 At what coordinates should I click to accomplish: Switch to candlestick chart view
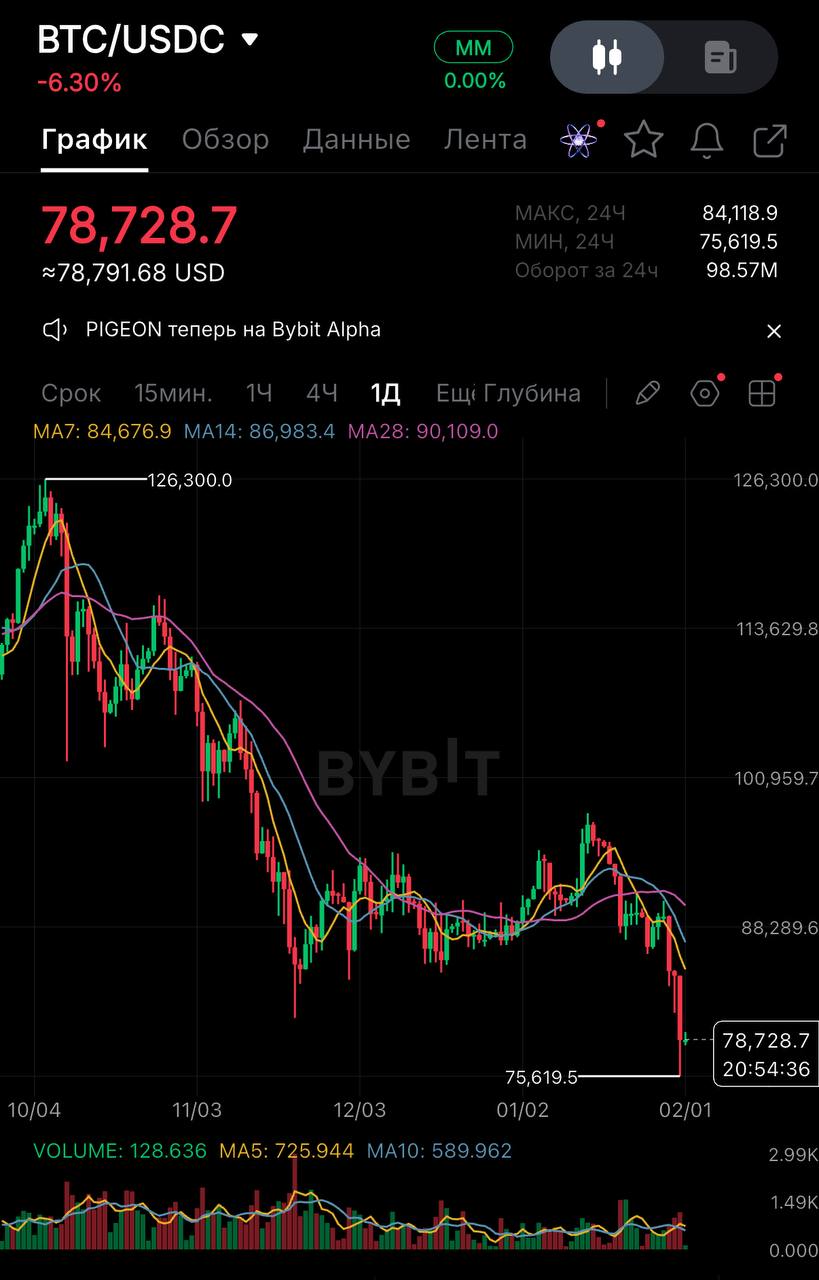tap(607, 57)
